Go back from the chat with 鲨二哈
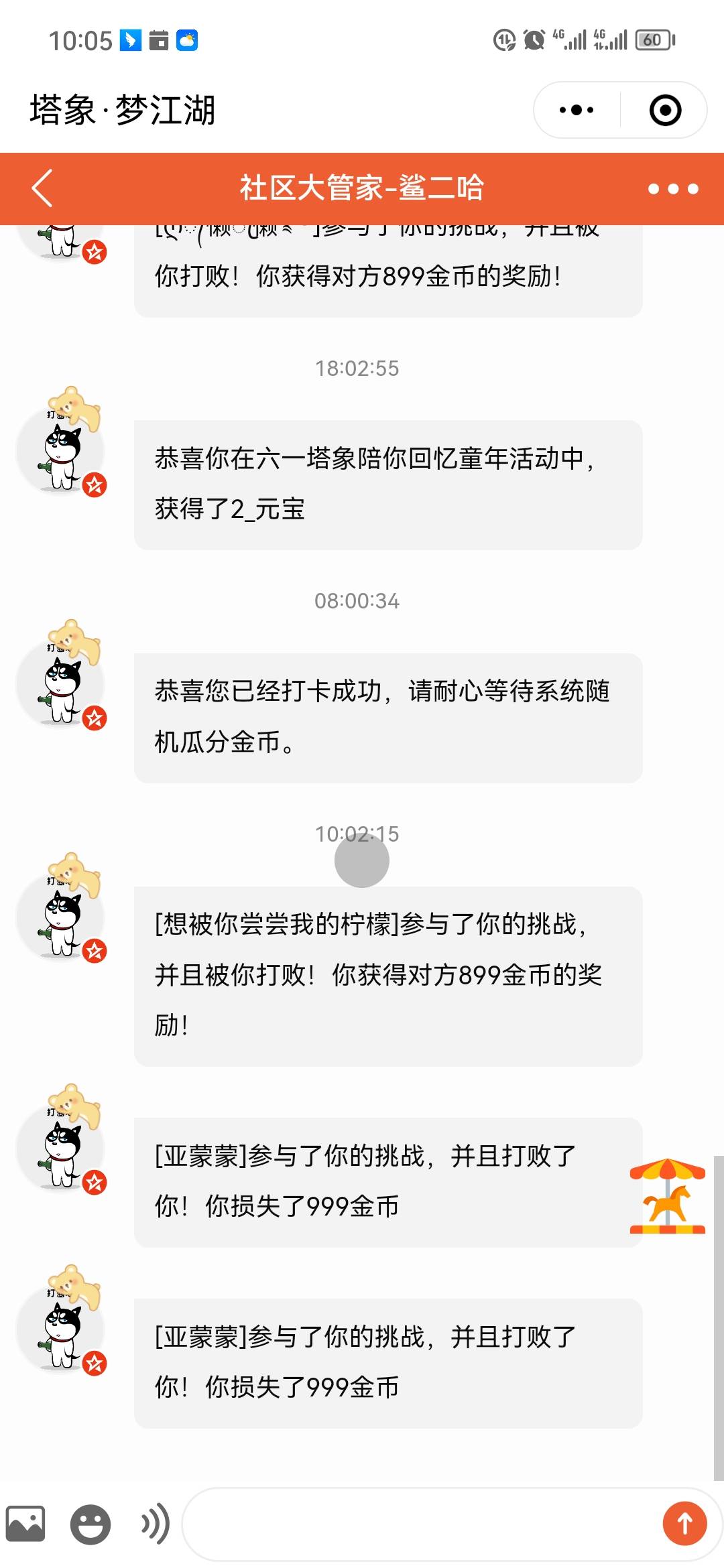Viewport: 724px width, 1568px height. (42, 188)
